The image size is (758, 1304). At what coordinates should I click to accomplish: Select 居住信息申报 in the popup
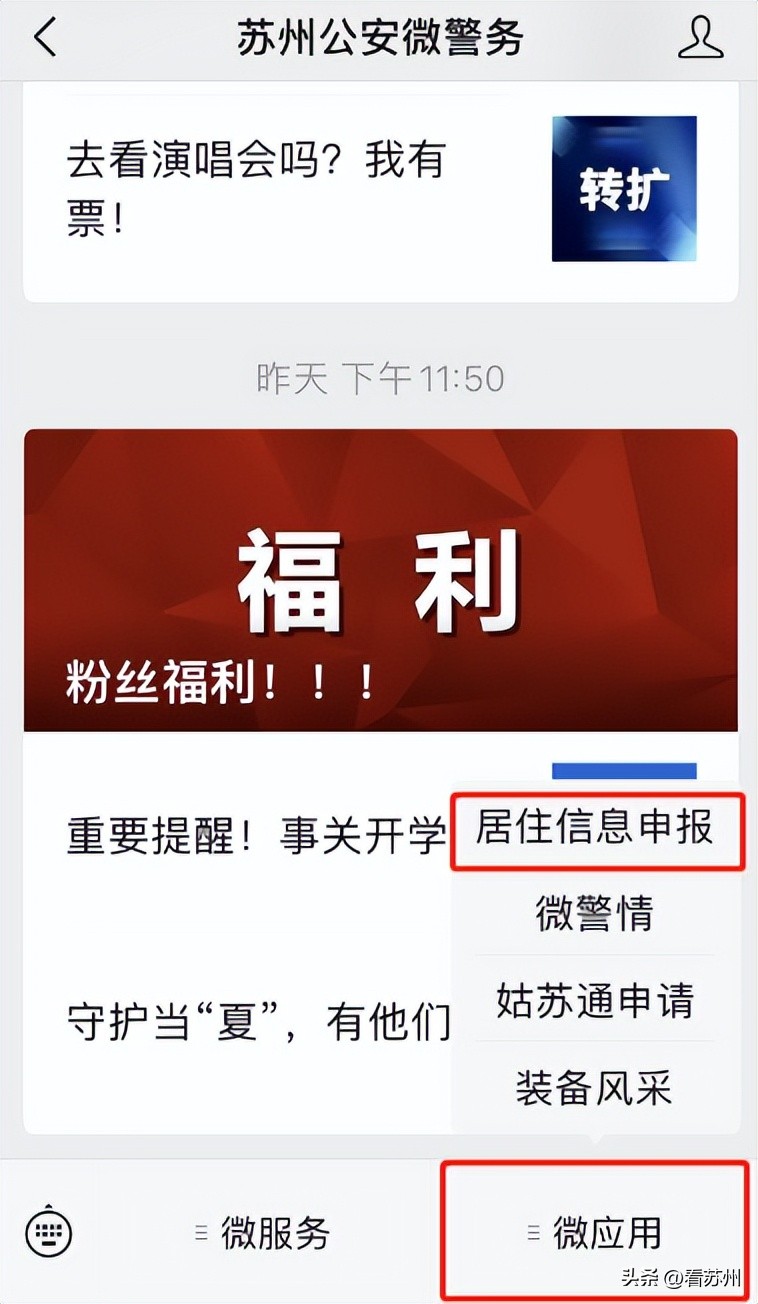pyautogui.click(x=596, y=832)
